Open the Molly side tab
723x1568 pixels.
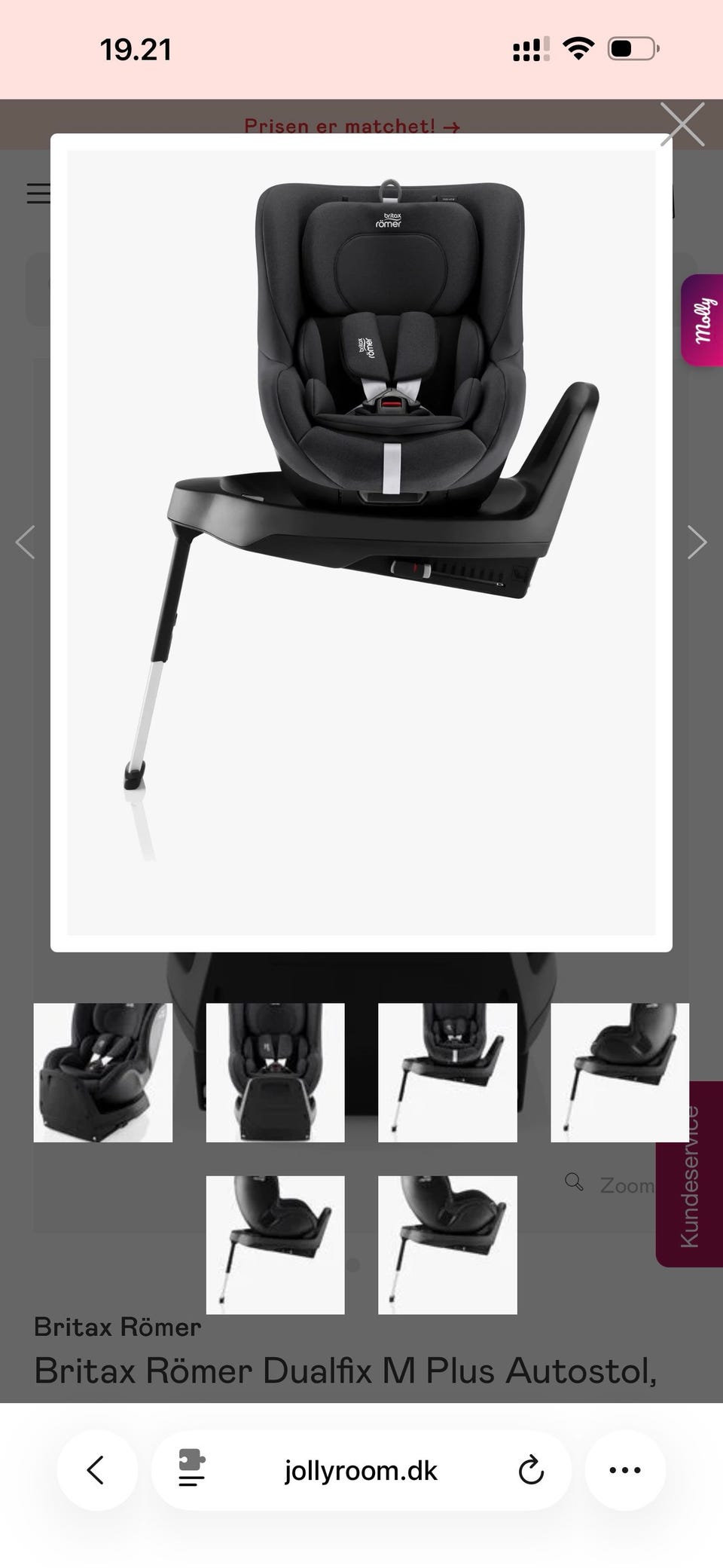pos(702,320)
